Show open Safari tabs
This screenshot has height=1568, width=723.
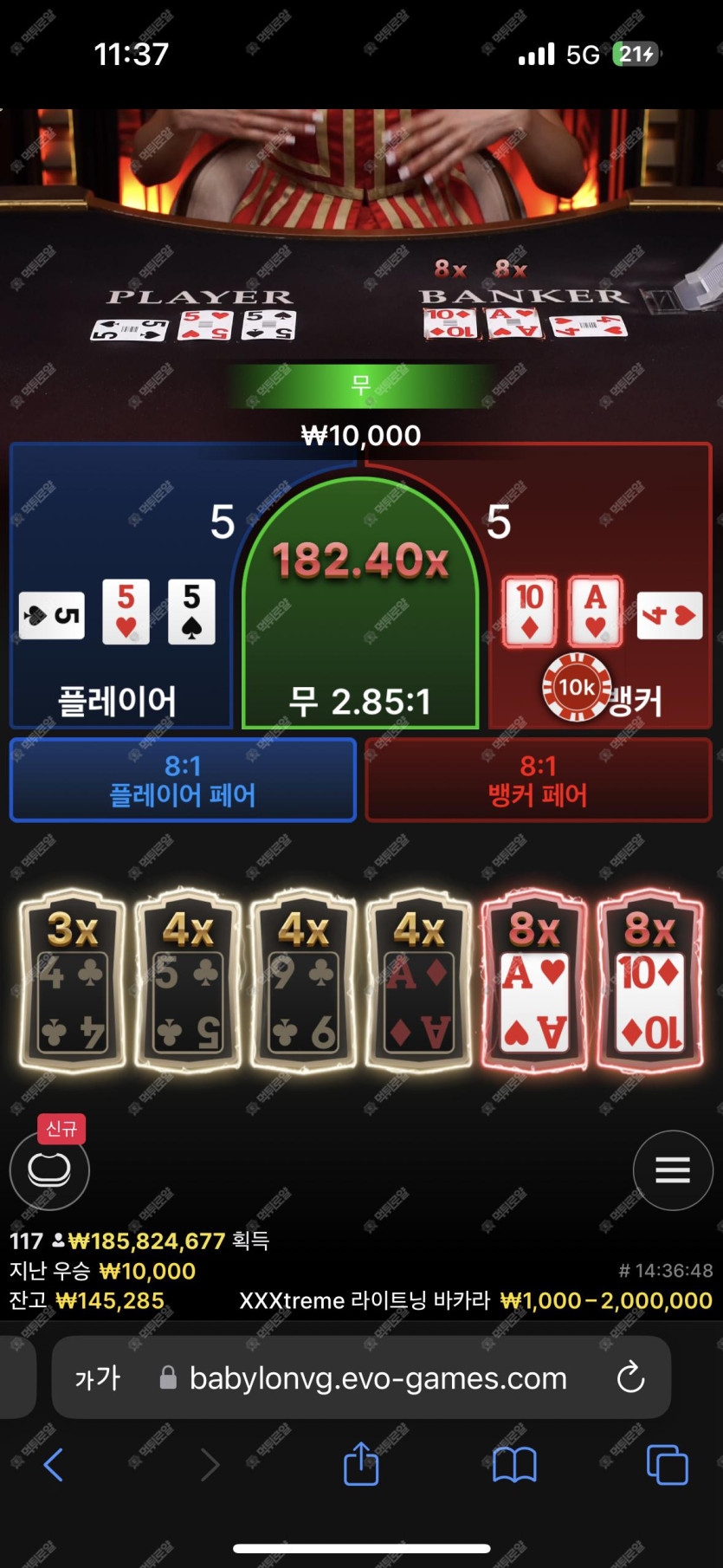(667, 1465)
